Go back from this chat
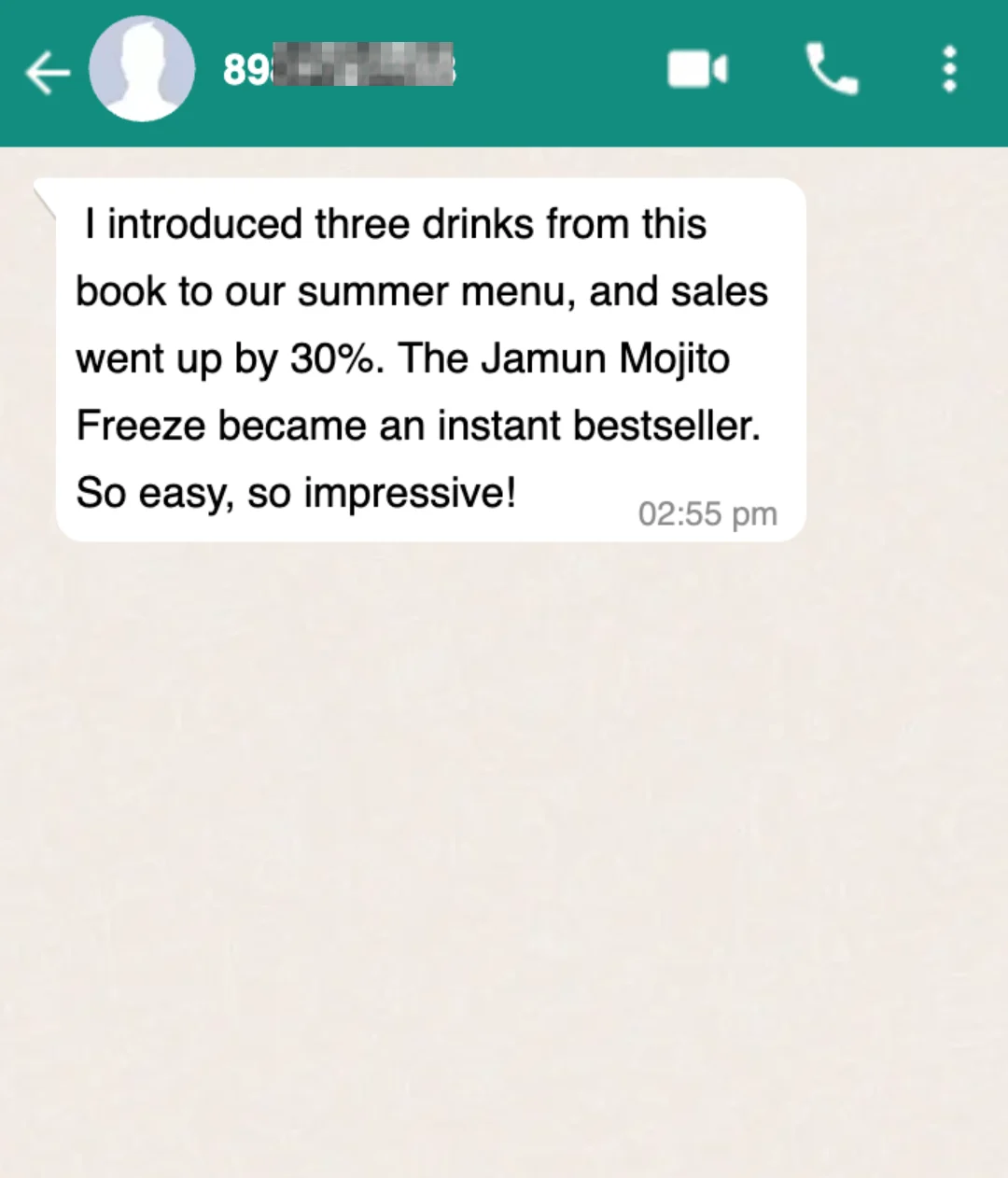 47,72
